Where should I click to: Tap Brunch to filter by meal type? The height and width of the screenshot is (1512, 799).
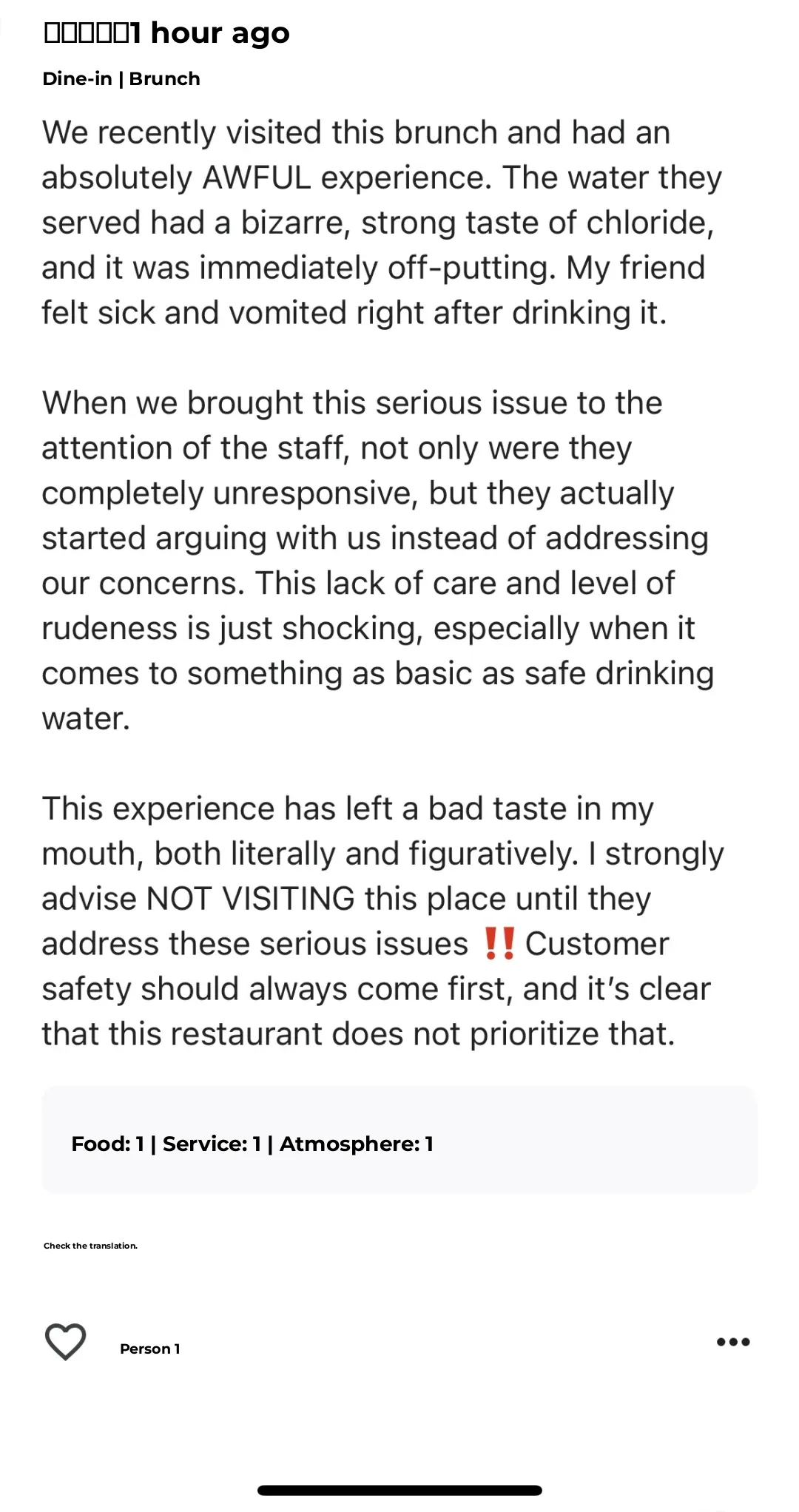pos(164,78)
